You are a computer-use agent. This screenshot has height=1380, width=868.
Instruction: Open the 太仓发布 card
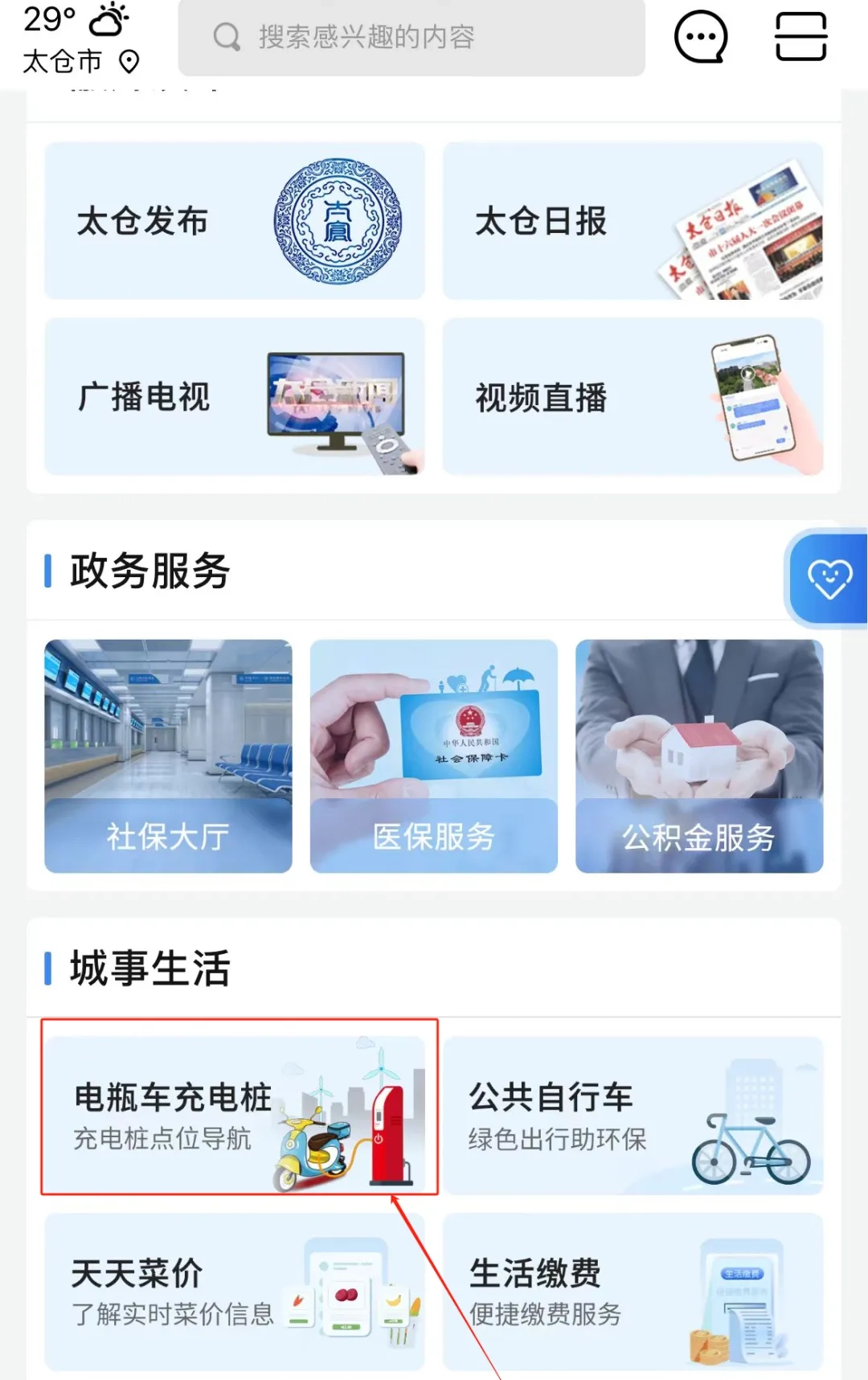click(x=234, y=221)
